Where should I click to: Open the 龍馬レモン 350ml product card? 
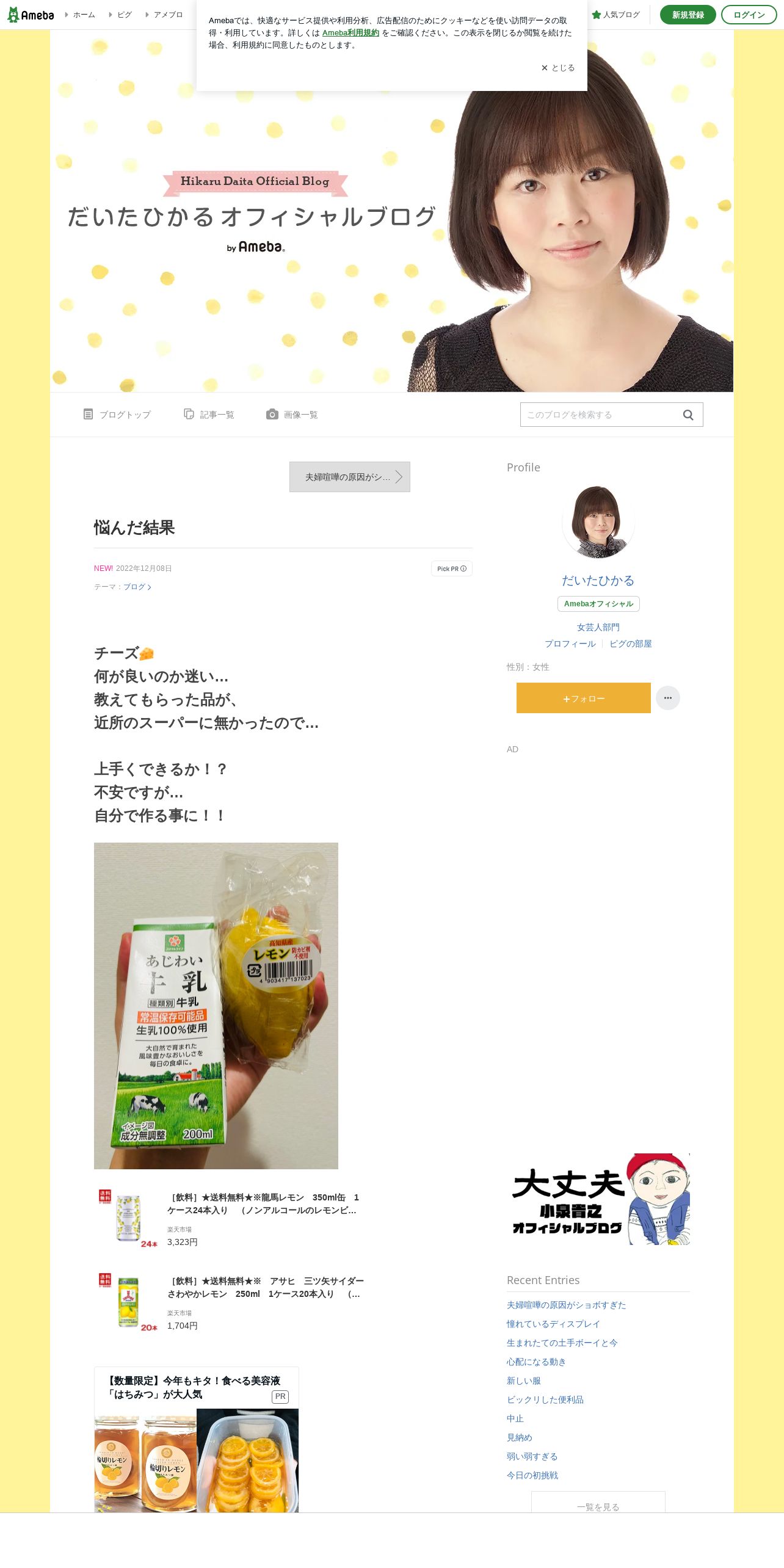(x=231, y=1219)
